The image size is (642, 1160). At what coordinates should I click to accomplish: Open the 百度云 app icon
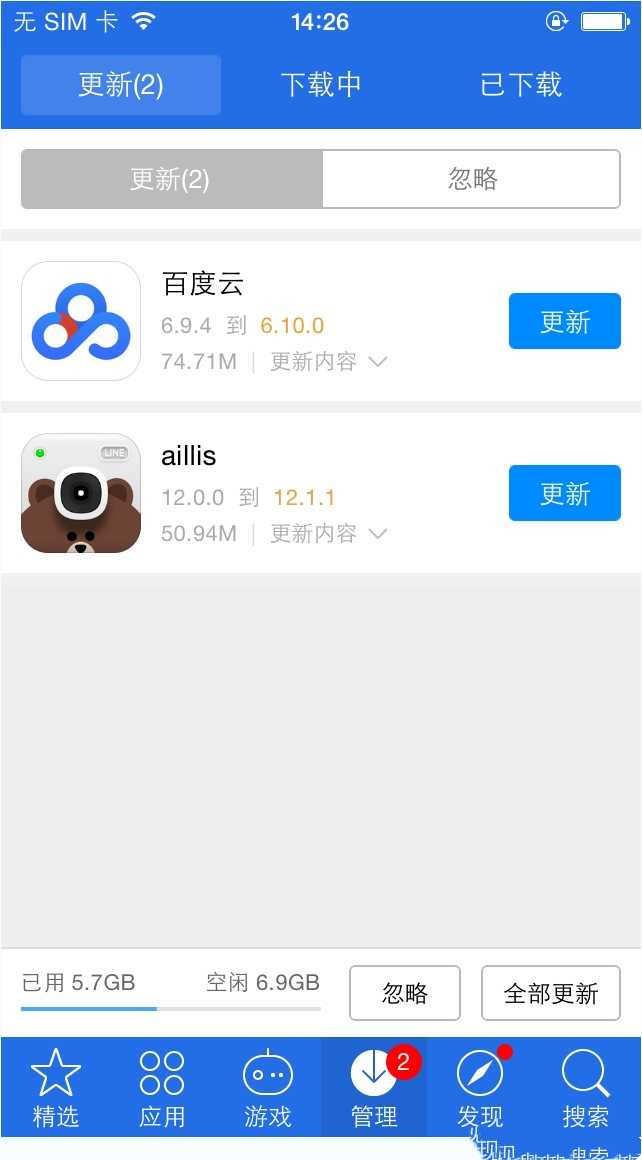click(81, 321)
